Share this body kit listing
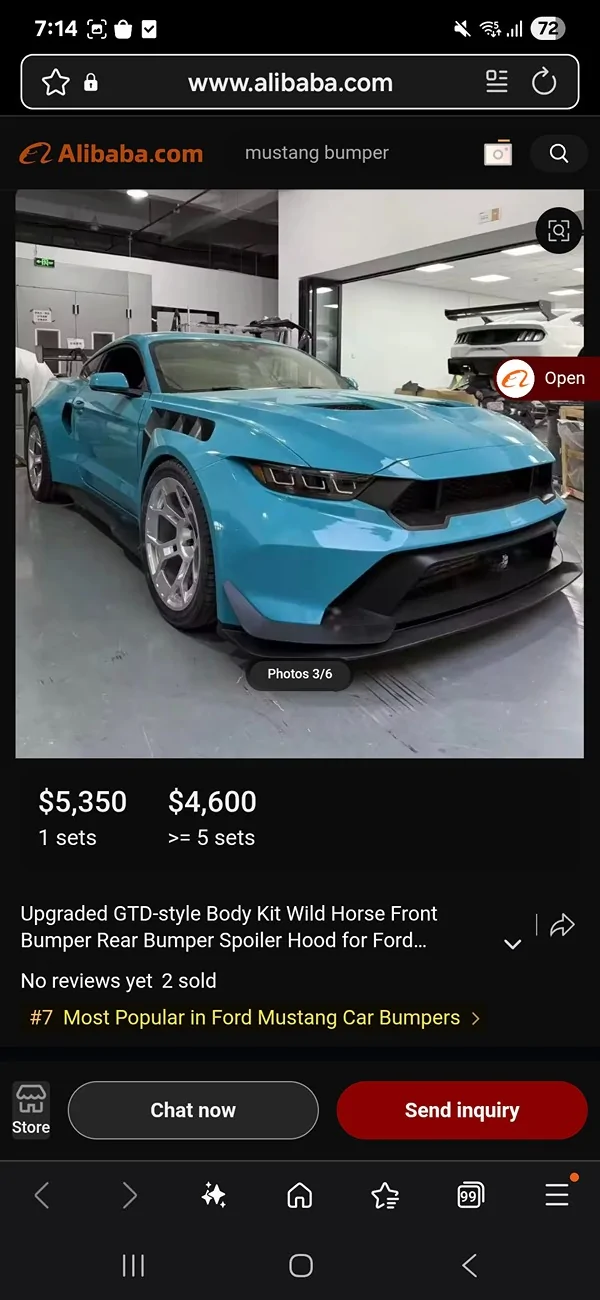This screenshot has height=1300, width=600. pos(563,925)
